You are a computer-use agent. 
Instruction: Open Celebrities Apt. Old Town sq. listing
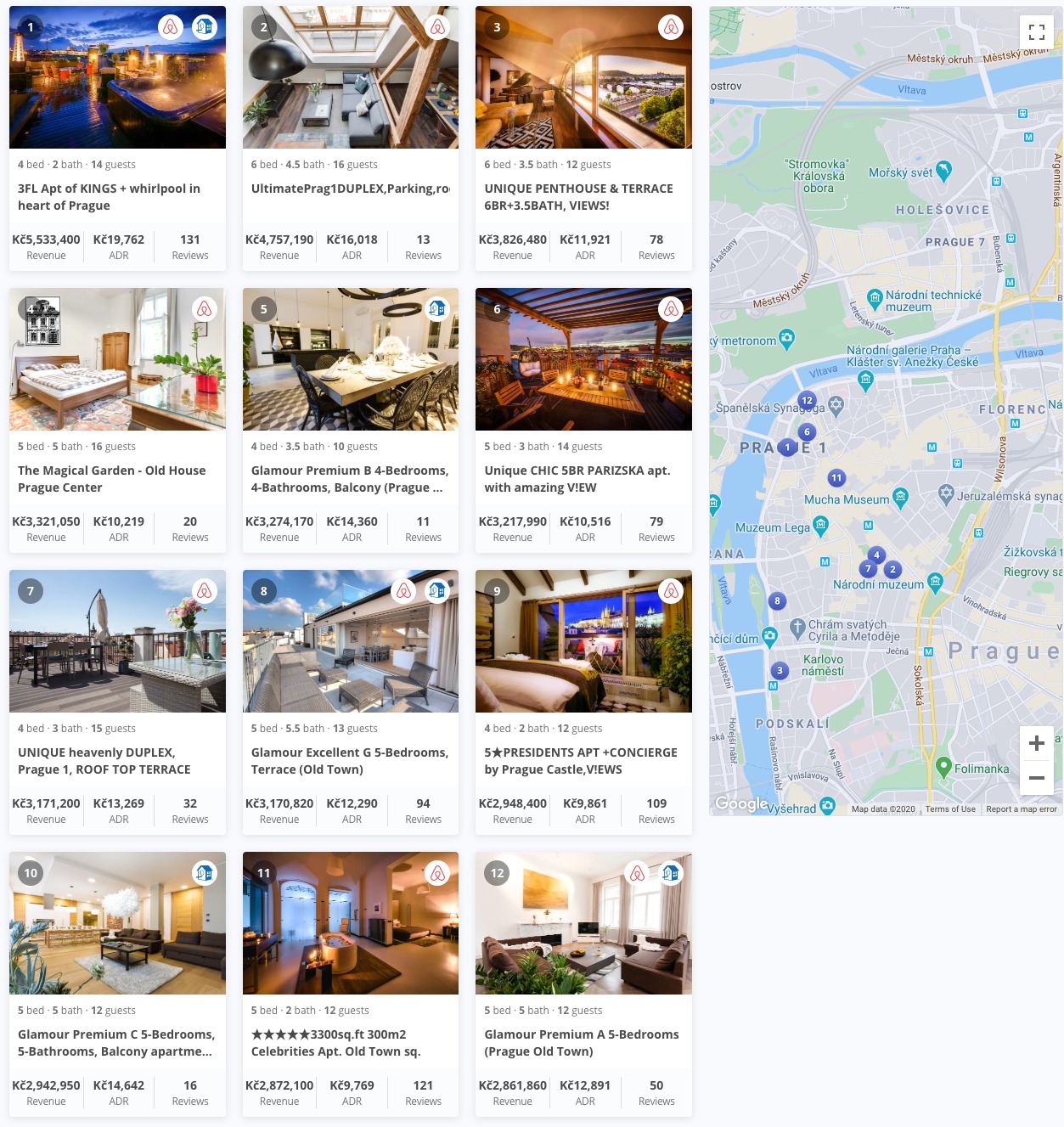(335, 1042)
